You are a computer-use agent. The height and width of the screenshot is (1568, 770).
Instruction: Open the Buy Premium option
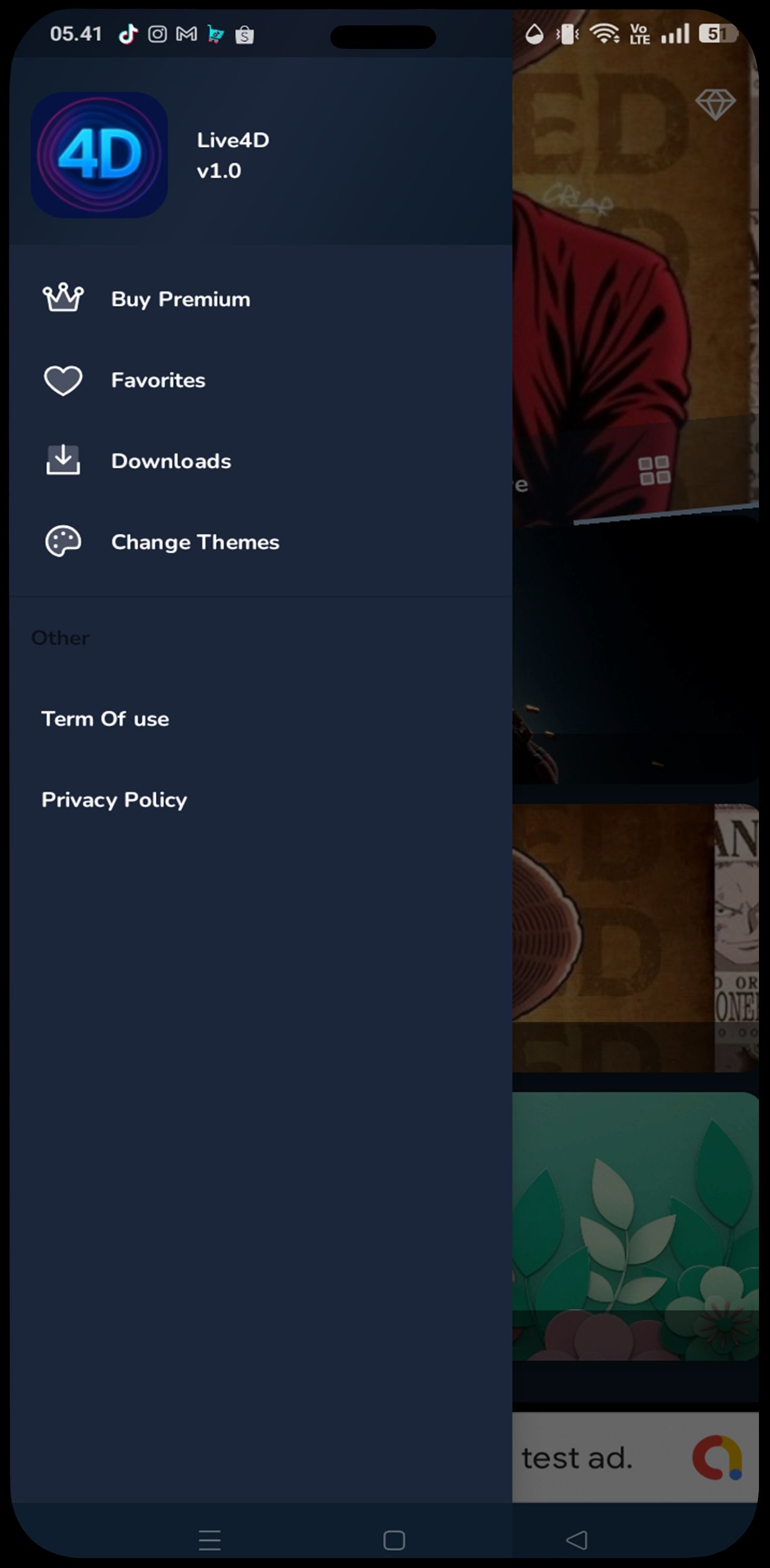pyautogui.click(x=180, y=300)
